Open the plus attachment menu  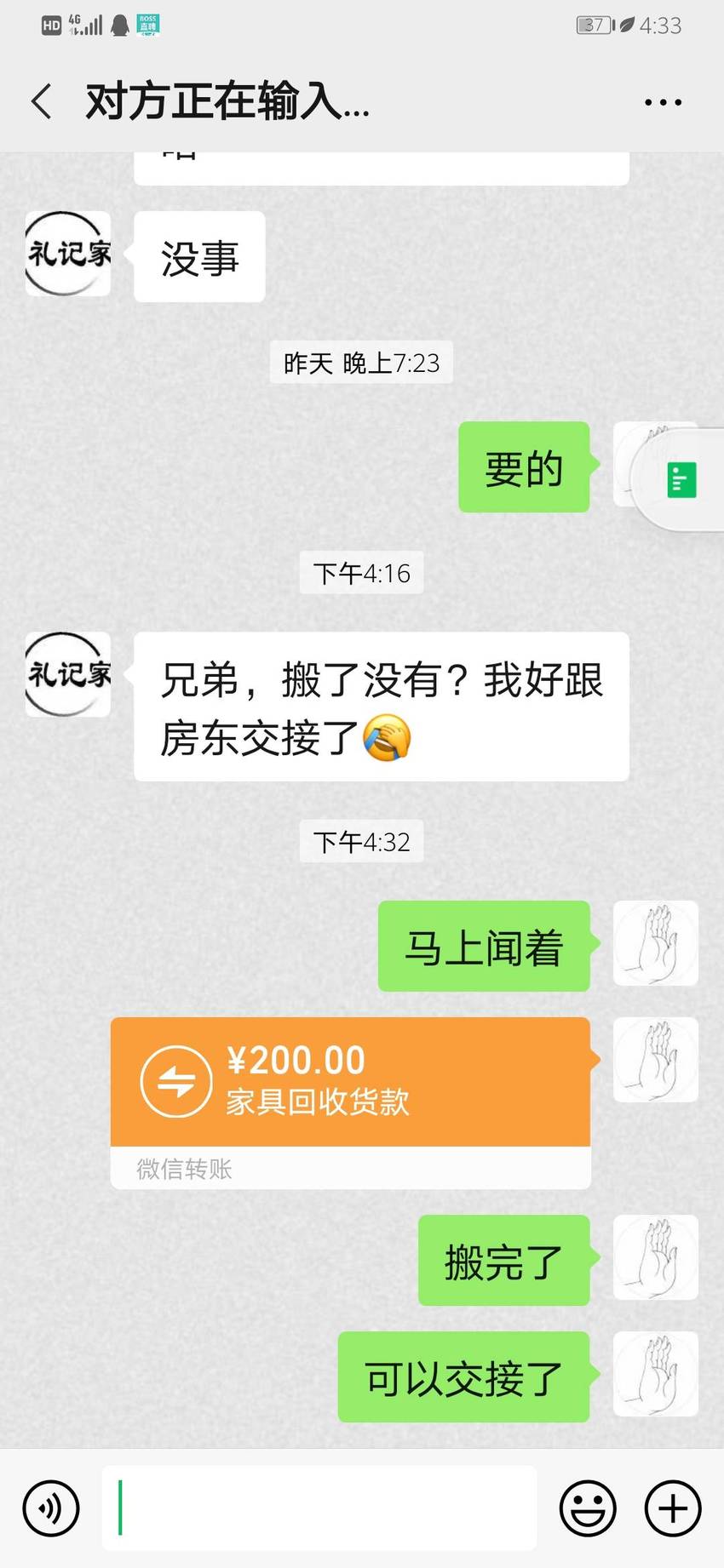pyautogui.click(x=673, y=1508)
